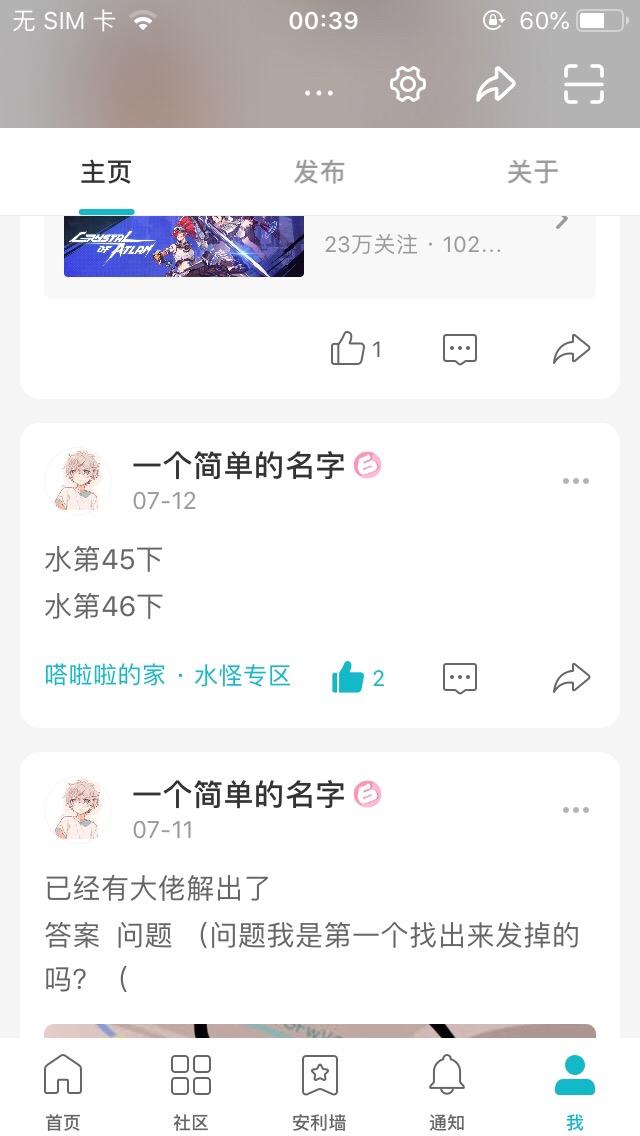Share the 水第45下 post
640x1136 pixels.
572,678
